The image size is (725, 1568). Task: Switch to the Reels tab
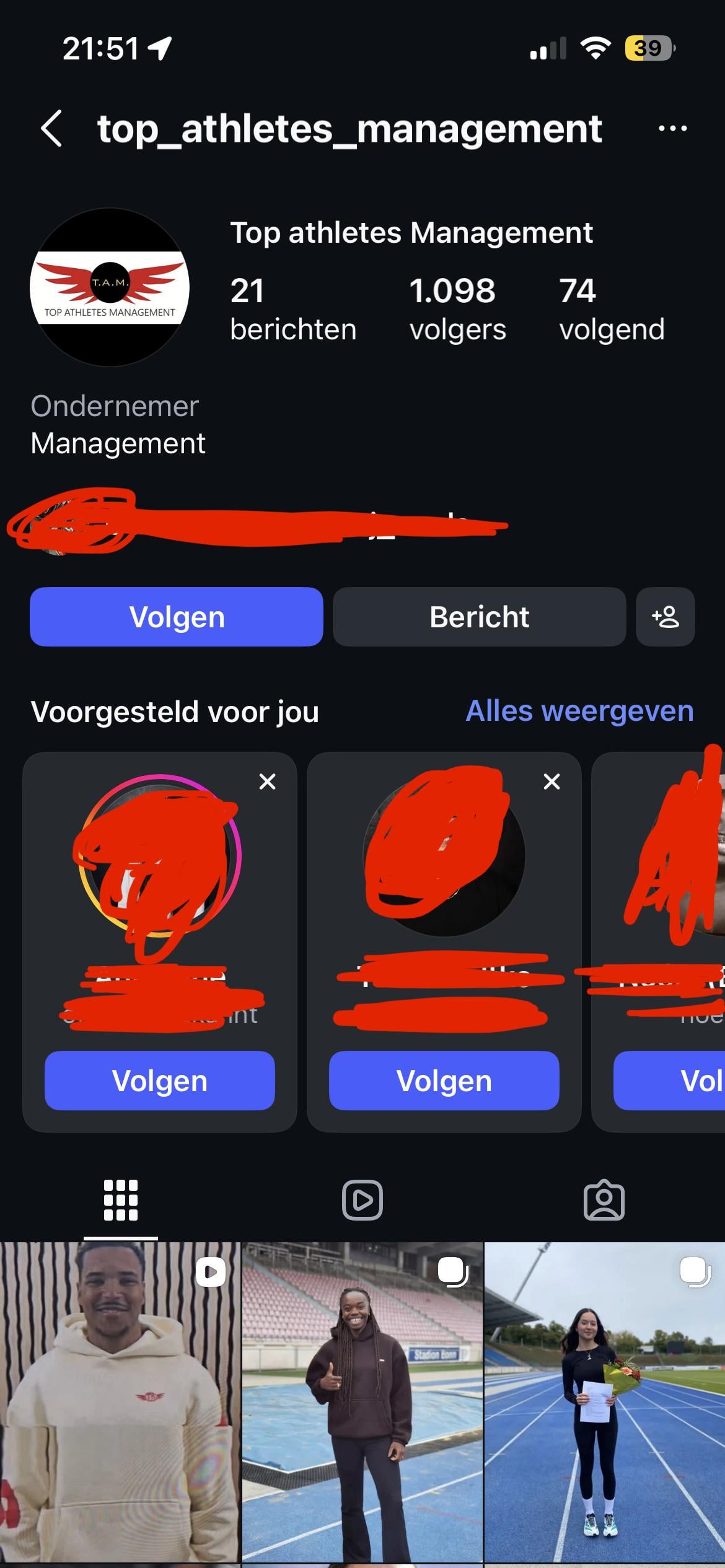tap(362, 1200)
